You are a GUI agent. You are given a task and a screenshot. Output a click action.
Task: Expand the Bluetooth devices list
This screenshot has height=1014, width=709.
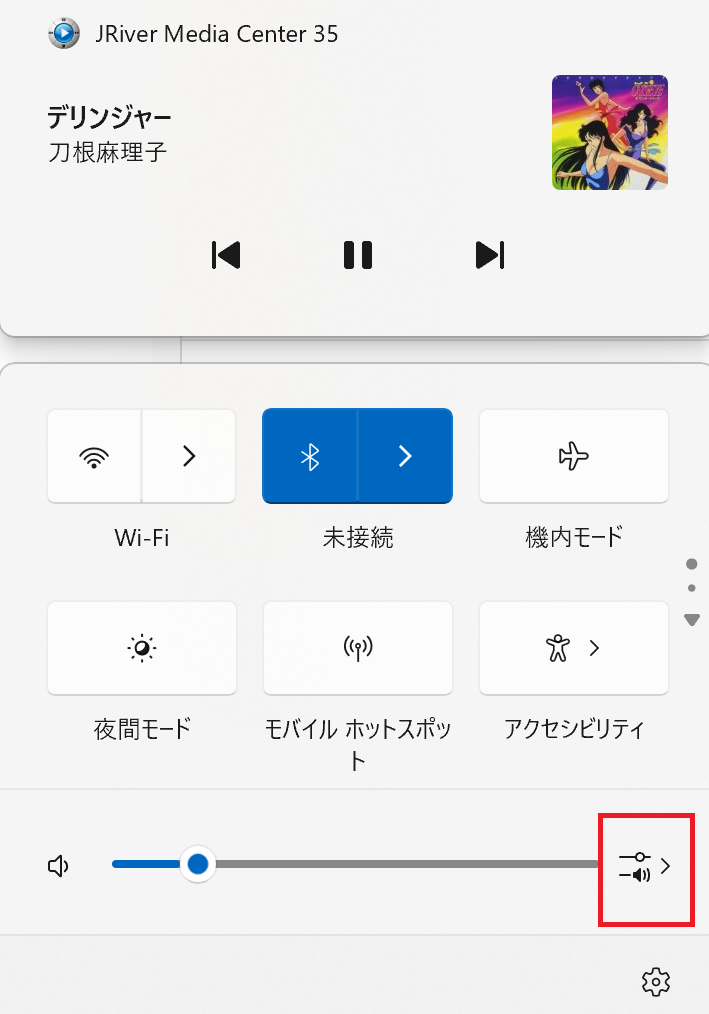pyautogui.click(x=405, y=456)
